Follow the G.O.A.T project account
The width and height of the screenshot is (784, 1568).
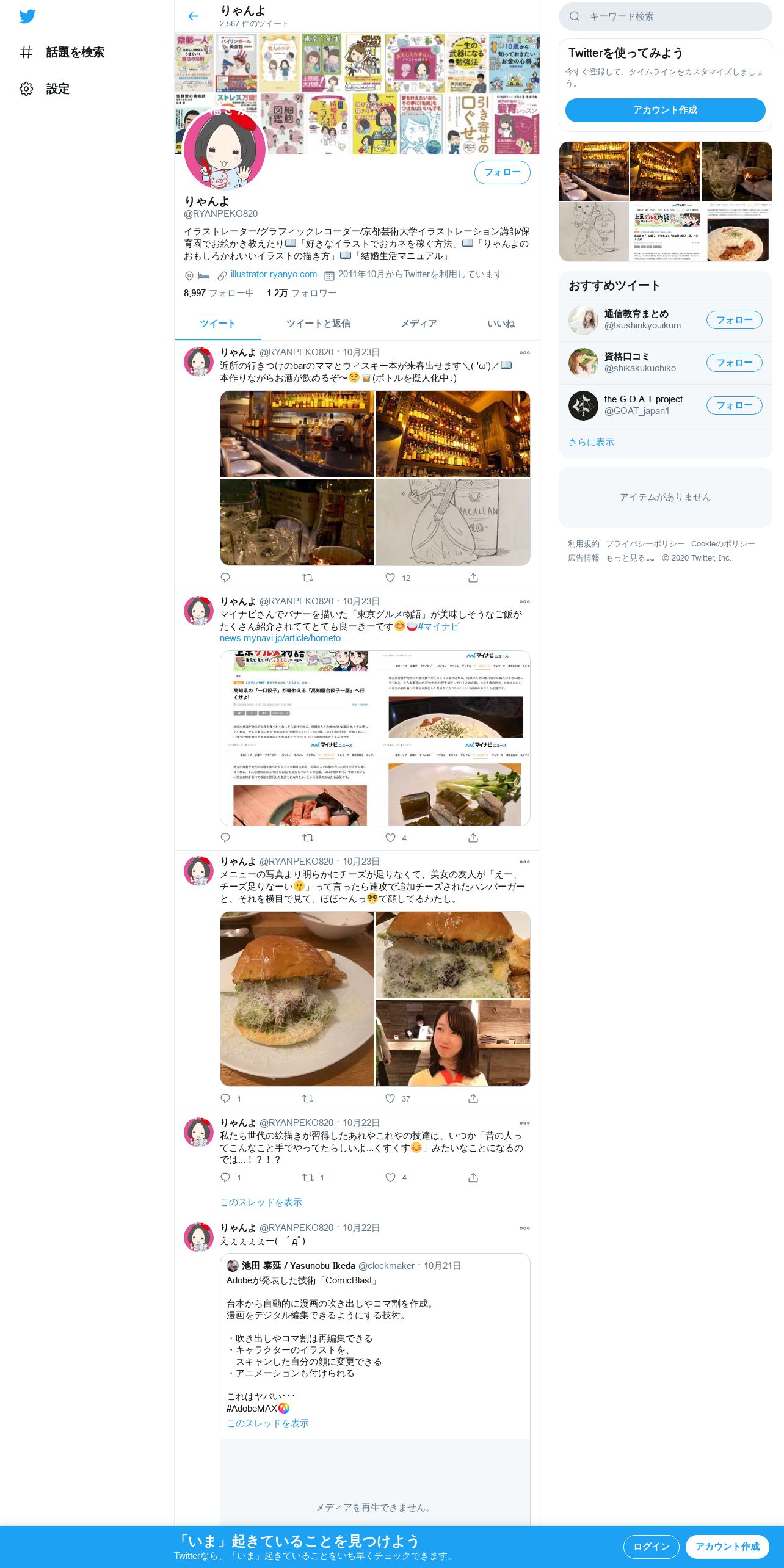734,405
